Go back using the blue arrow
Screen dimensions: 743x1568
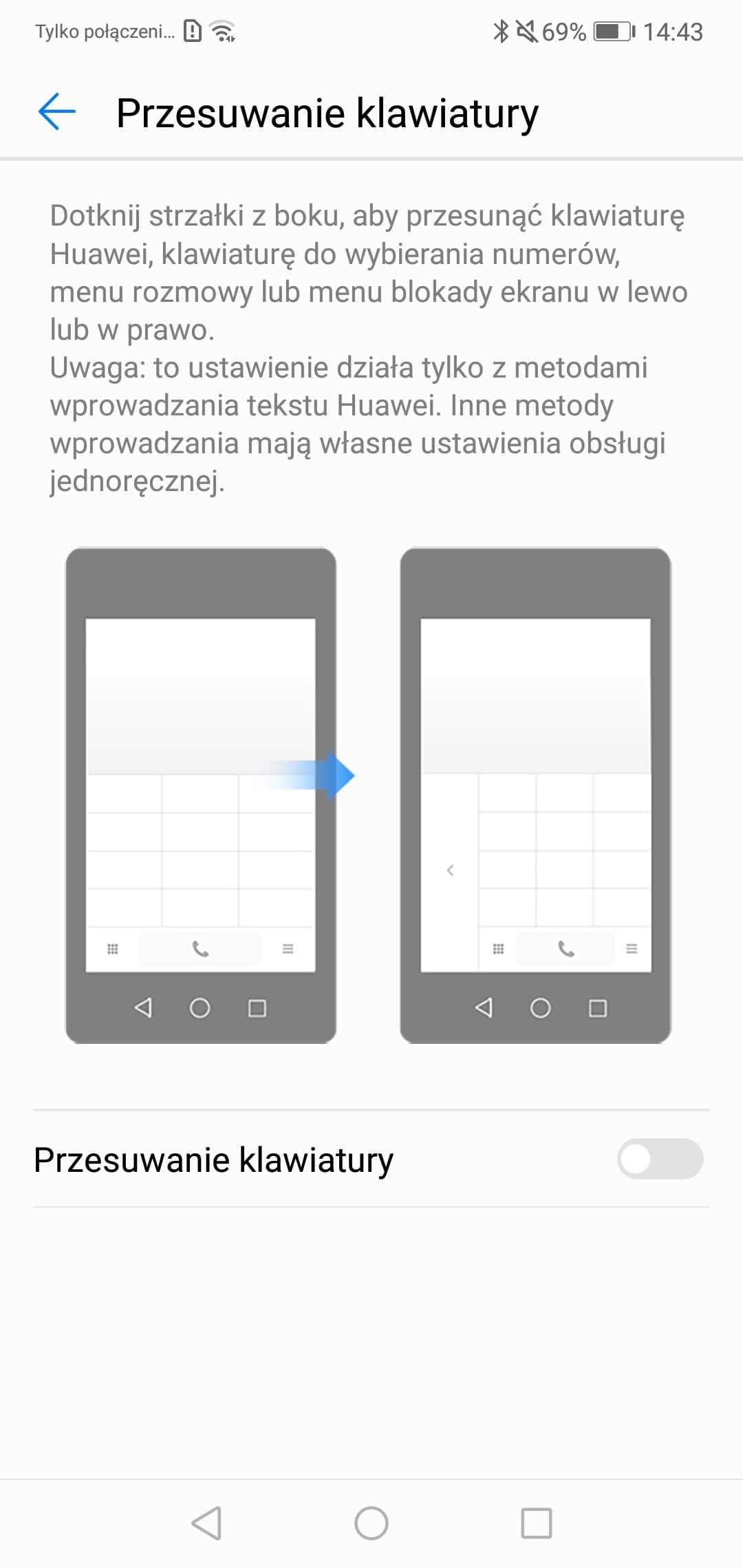click(57, 112)
